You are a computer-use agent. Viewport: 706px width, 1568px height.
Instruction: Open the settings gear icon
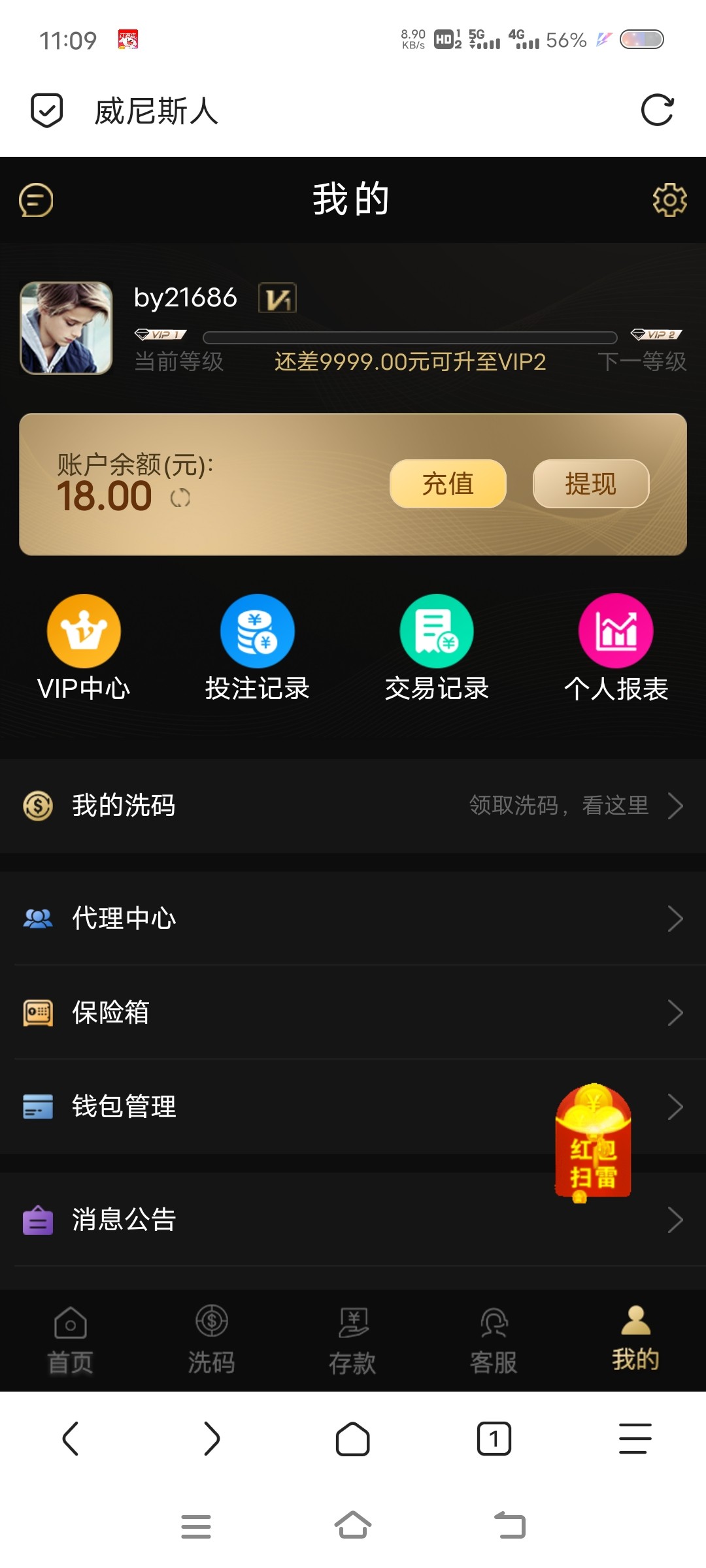669,200
